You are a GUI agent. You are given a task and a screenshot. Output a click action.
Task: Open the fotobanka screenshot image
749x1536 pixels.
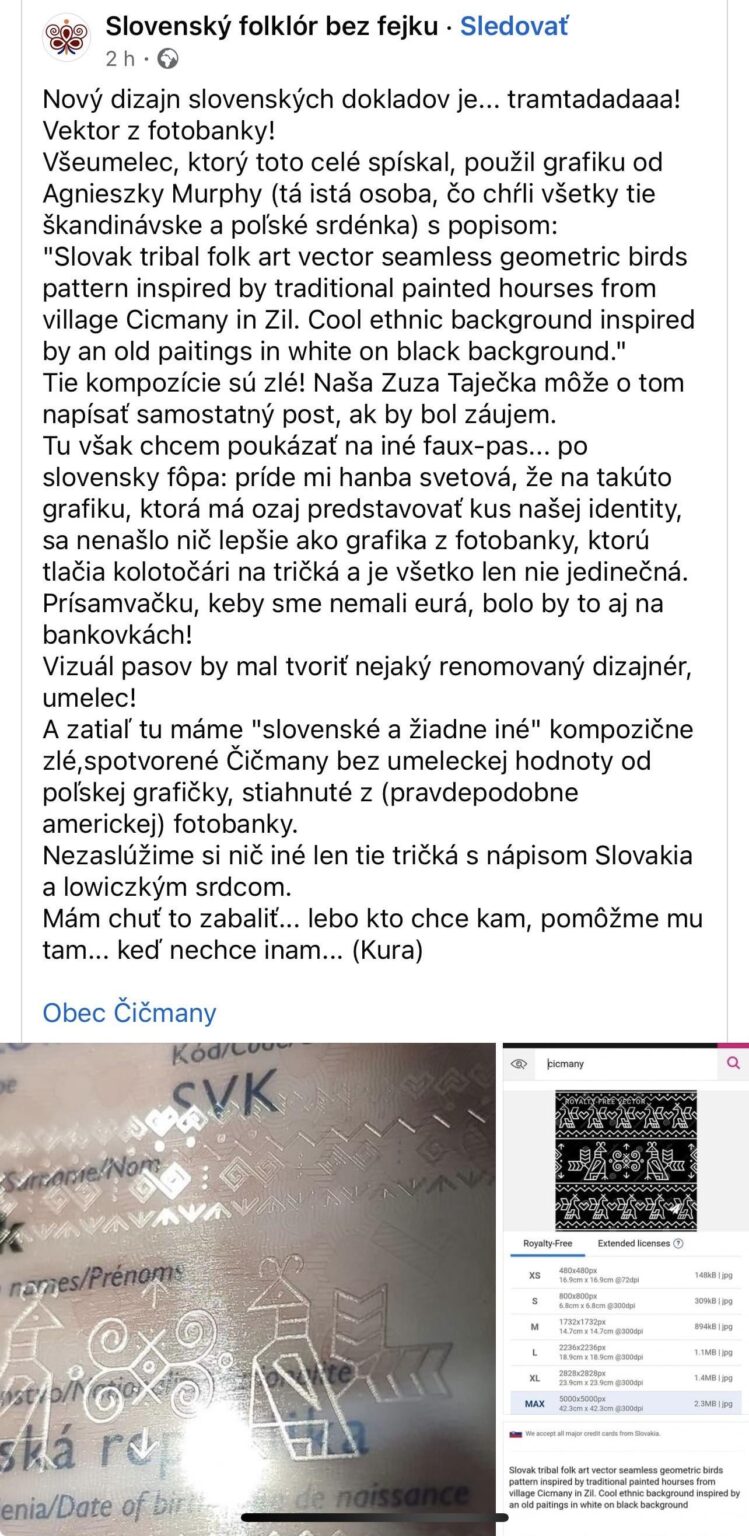[x=625, y=1289]
